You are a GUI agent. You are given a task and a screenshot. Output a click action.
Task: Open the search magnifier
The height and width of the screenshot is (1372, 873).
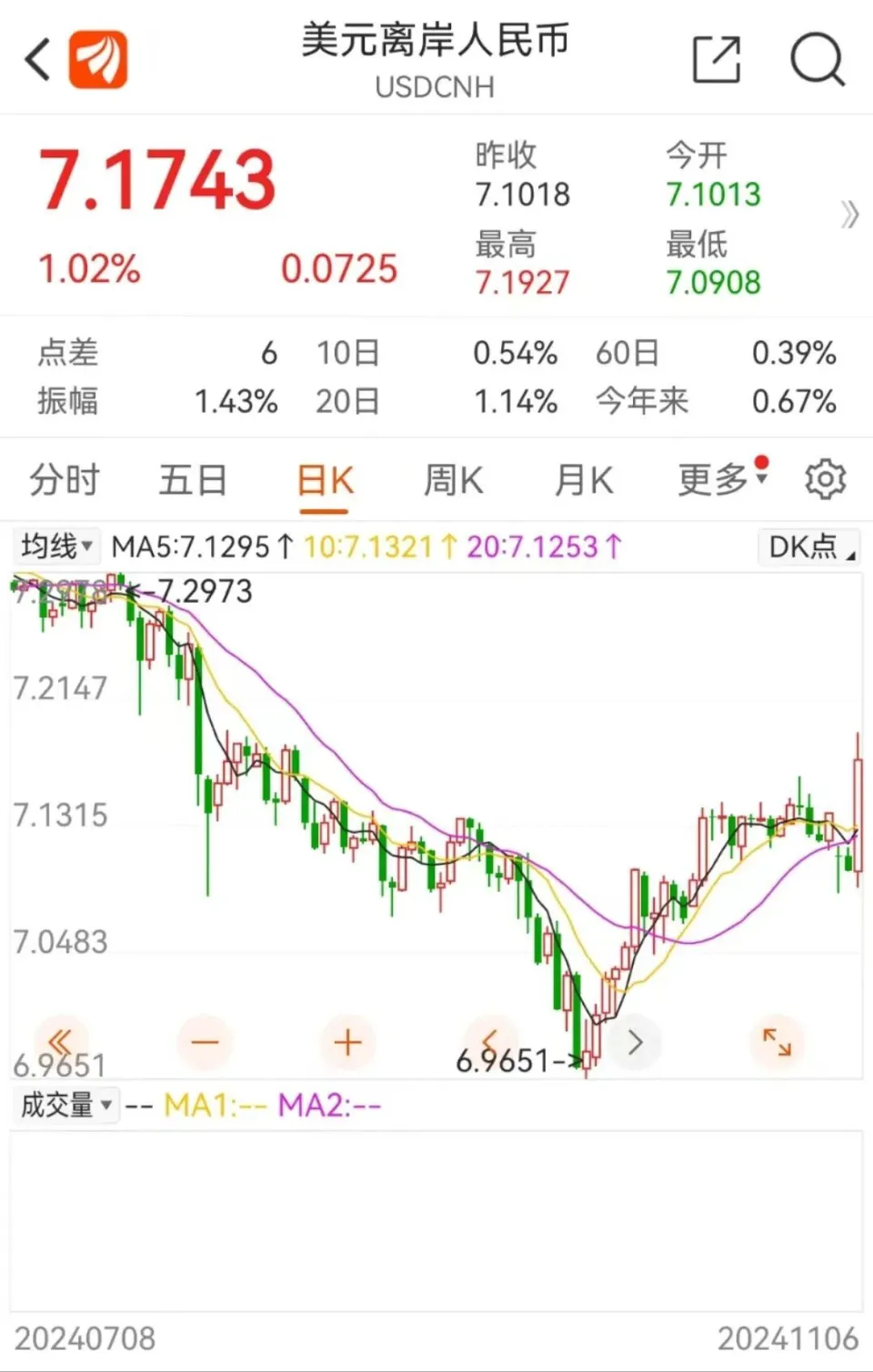817,60
